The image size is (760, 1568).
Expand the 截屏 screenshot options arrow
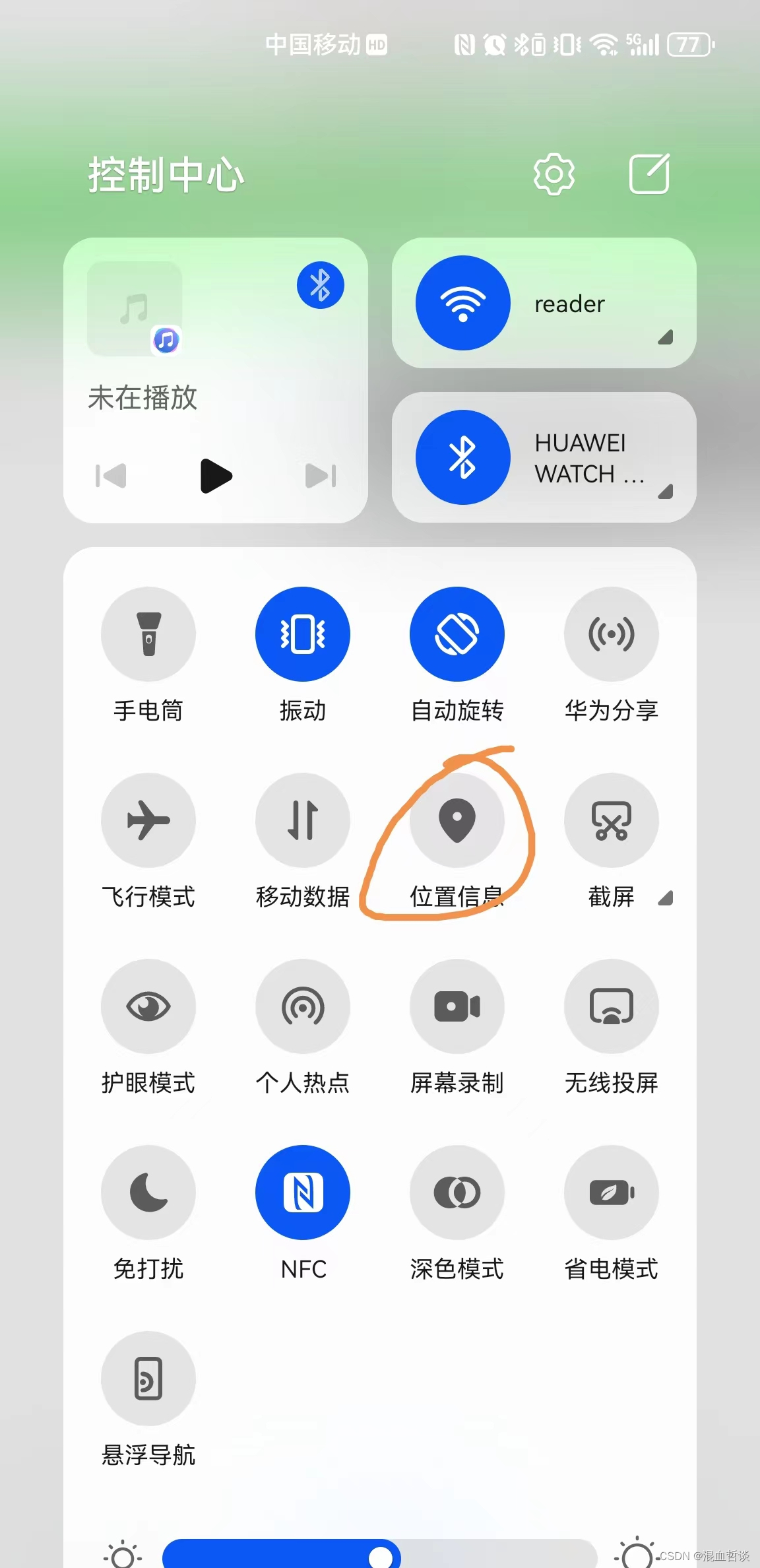pyautogui.click(x=666, y=898)
